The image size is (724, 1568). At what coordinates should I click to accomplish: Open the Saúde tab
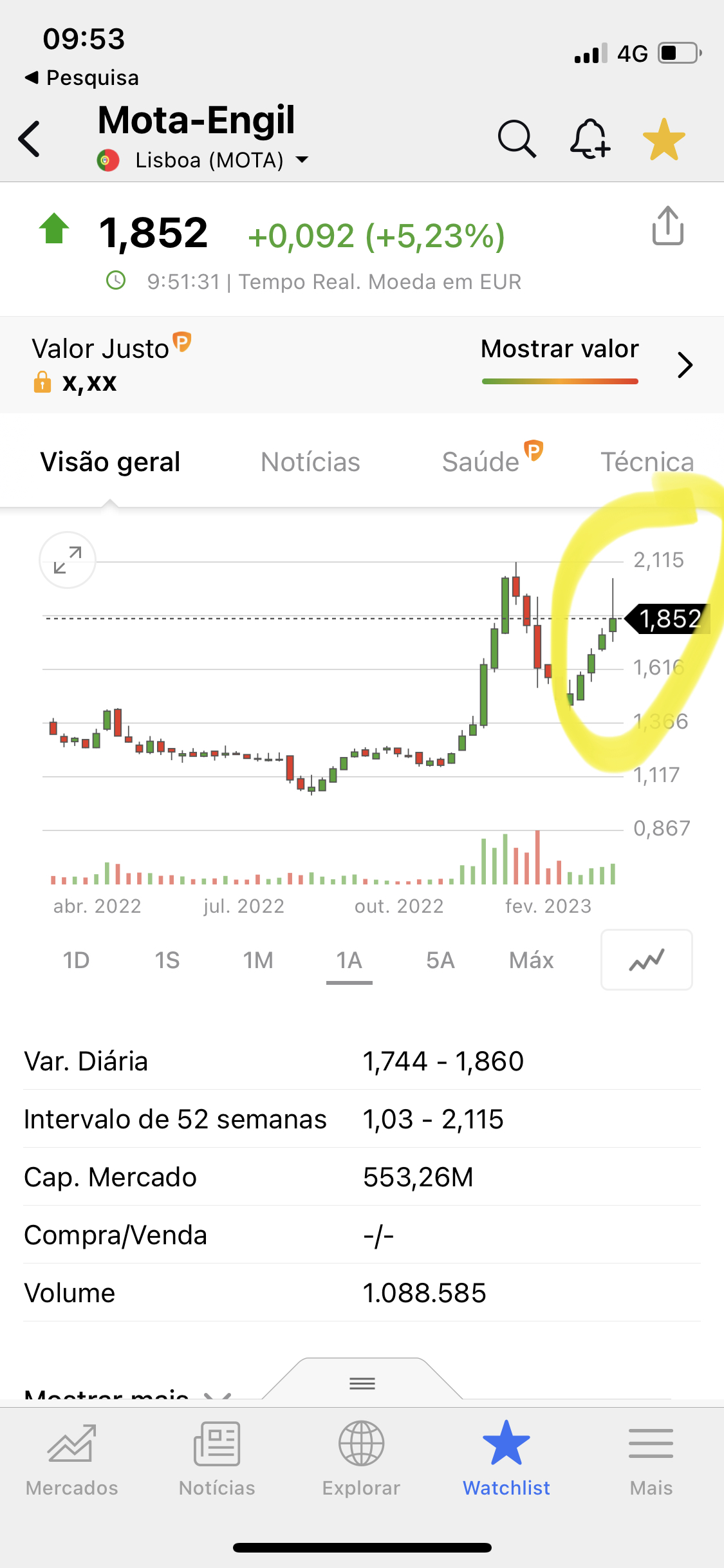click(481, 462)
